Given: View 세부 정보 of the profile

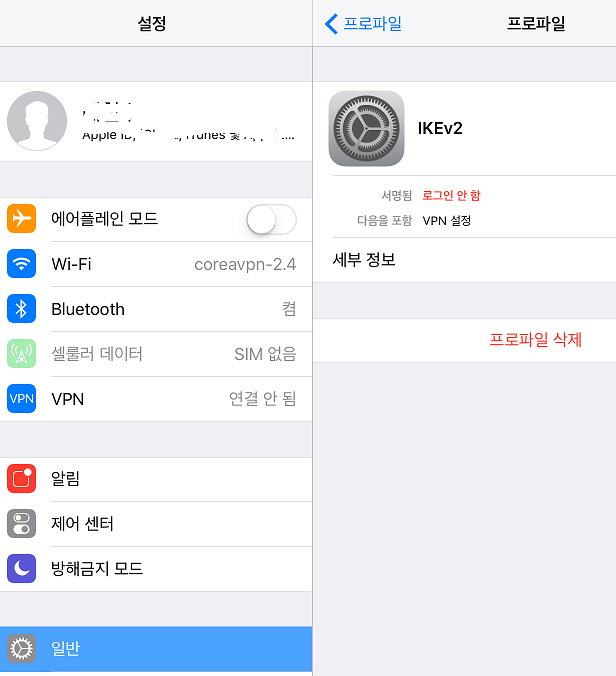Looking at the screenshot, I should (x=464, y=260).
